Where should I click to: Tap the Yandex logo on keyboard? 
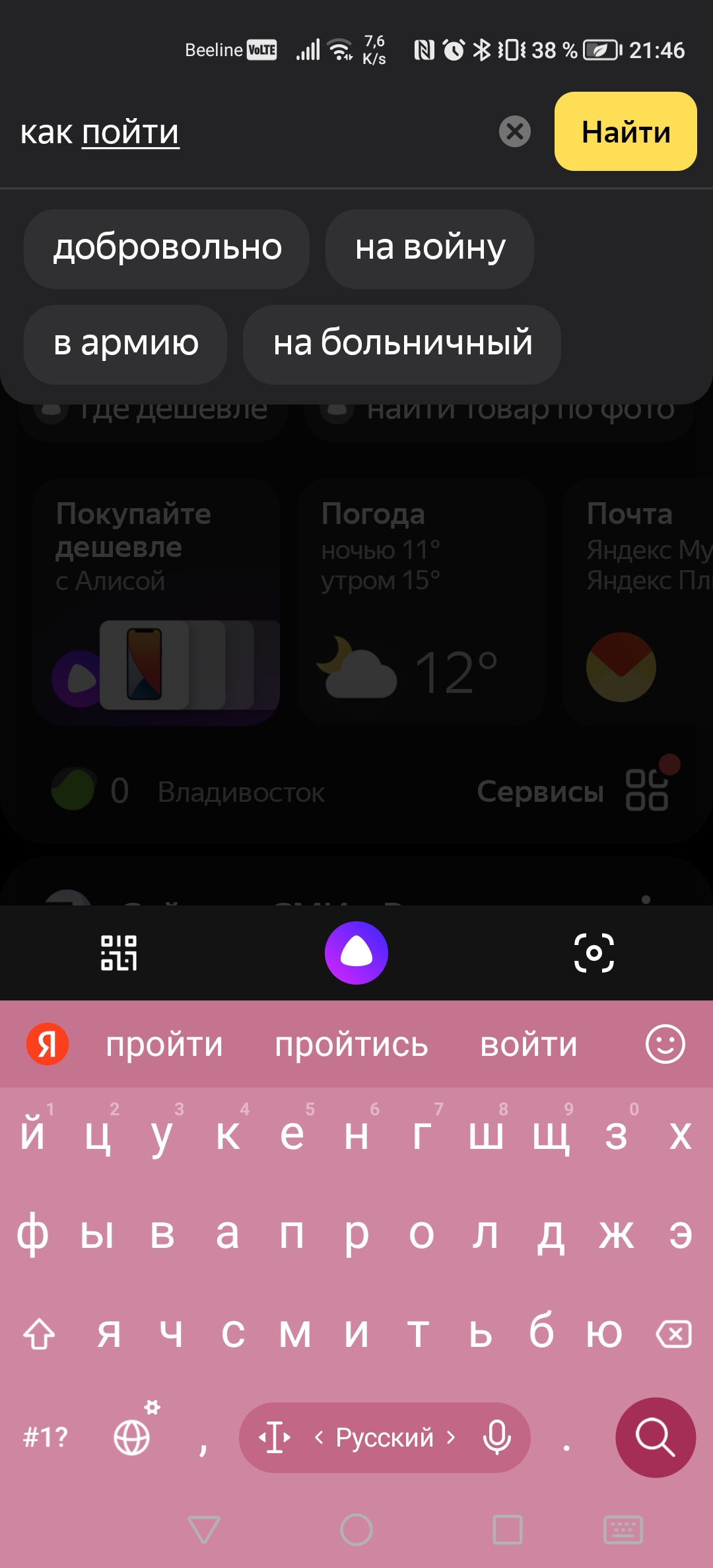pos(48,1044)
